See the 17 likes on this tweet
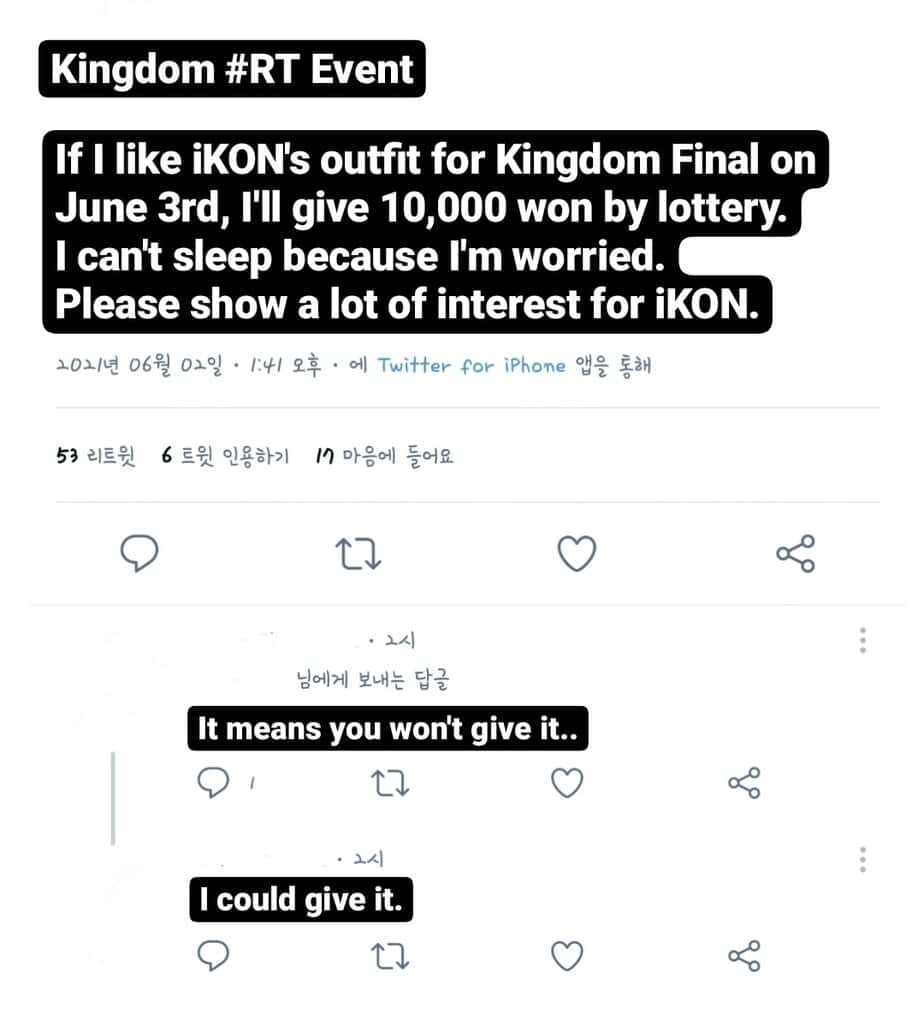The image size is (924, 1013). 383,457
